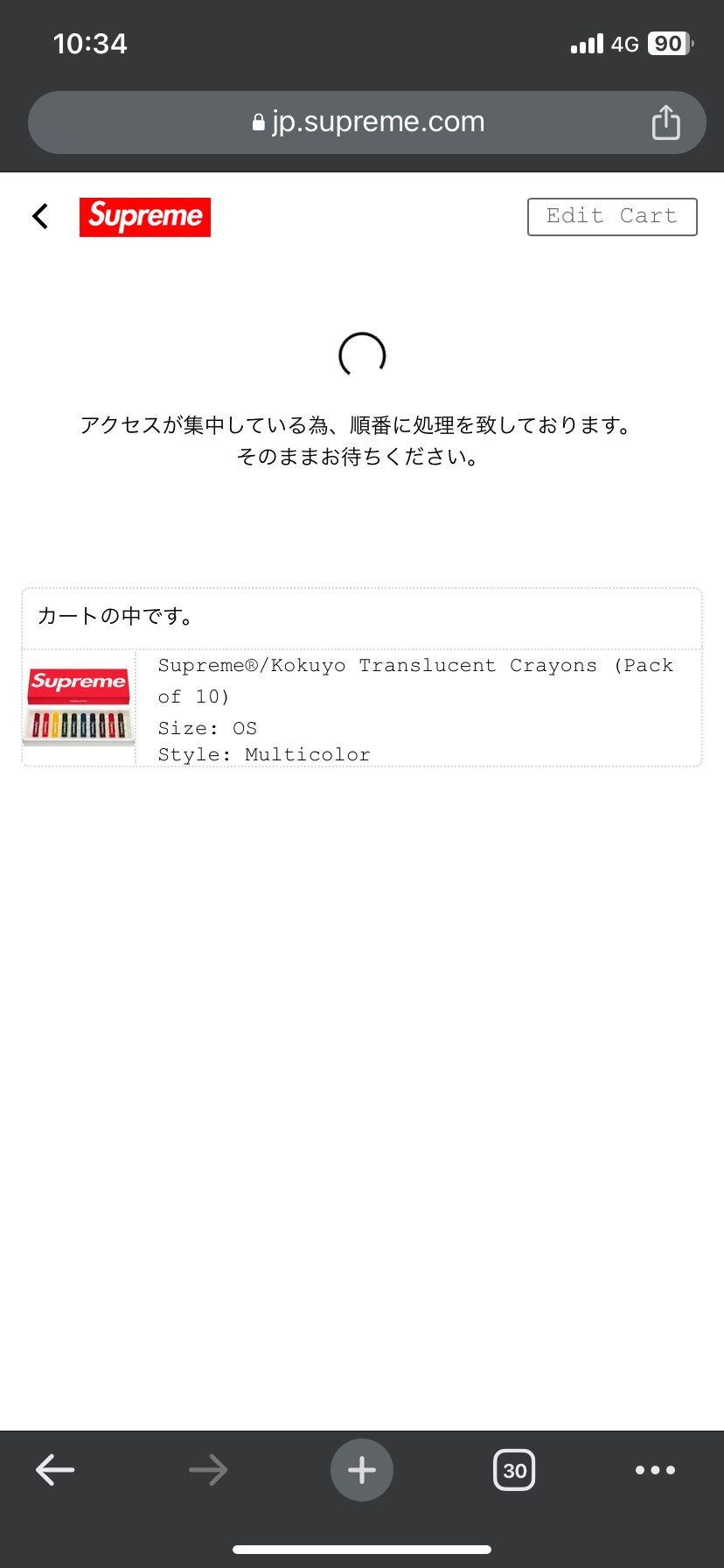
Task: Open a new tab with the plus icon
Action: click(362, 1470)
